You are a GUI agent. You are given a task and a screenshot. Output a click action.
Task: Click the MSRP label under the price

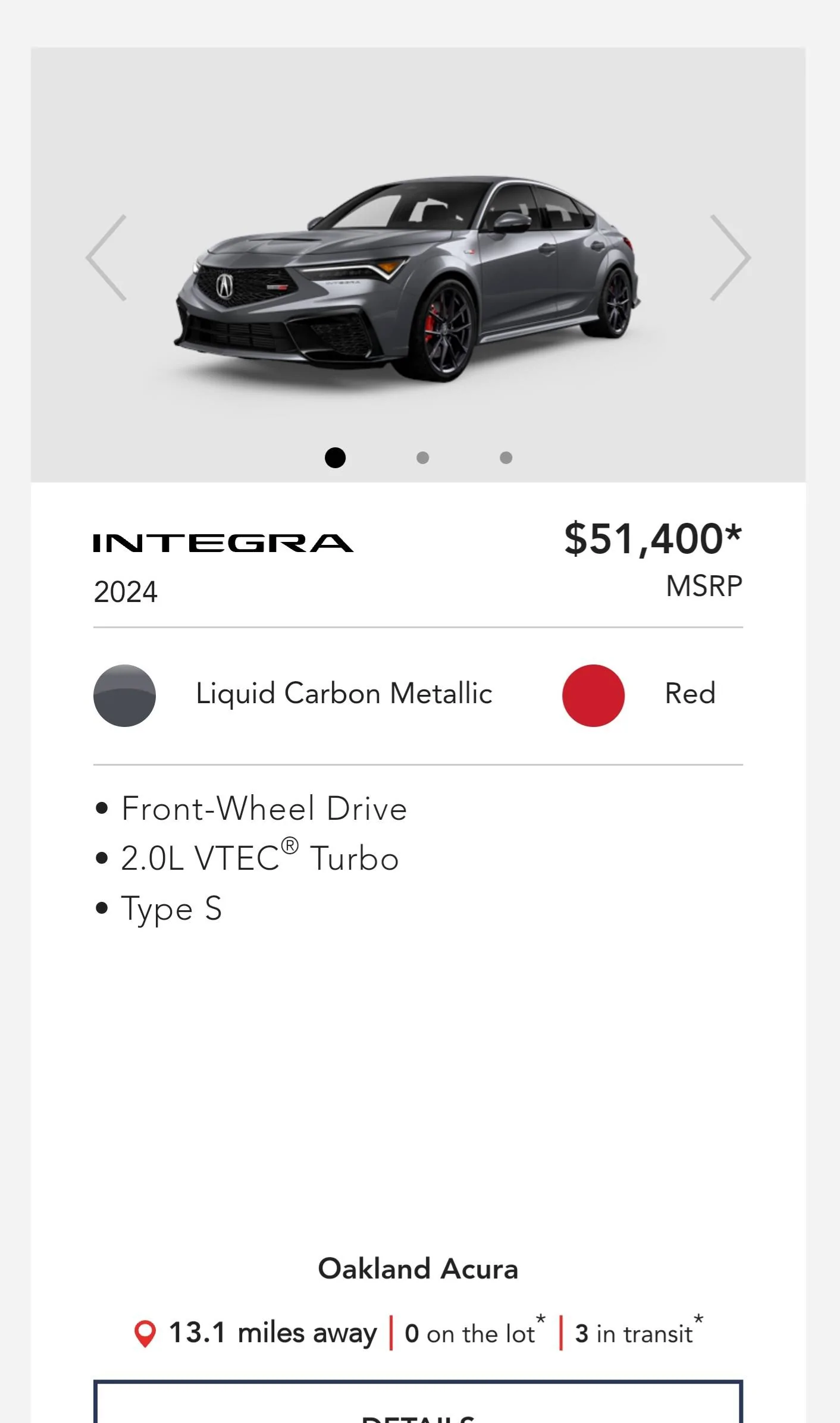click(704, 584)
